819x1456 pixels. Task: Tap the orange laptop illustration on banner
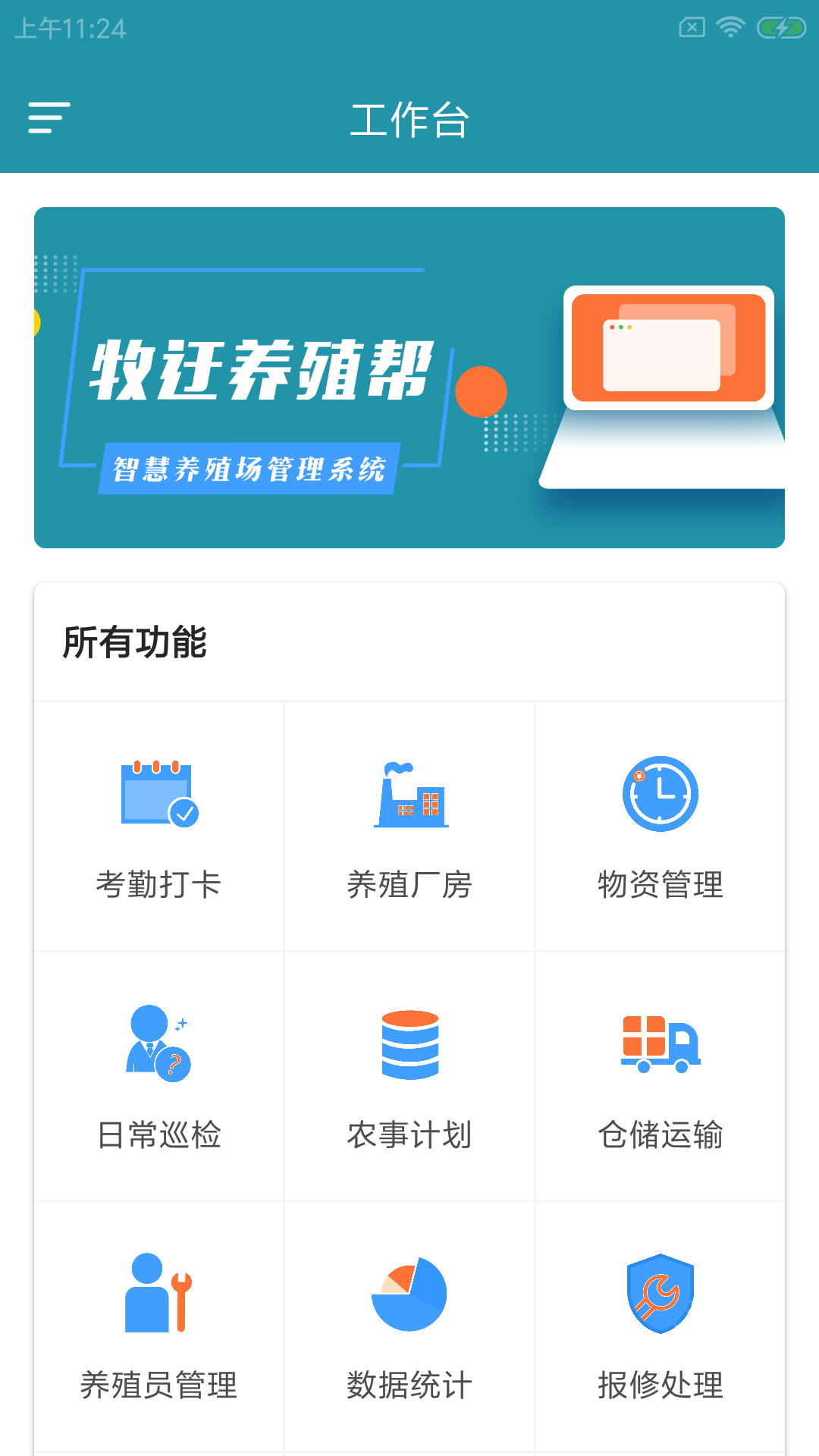666,349
